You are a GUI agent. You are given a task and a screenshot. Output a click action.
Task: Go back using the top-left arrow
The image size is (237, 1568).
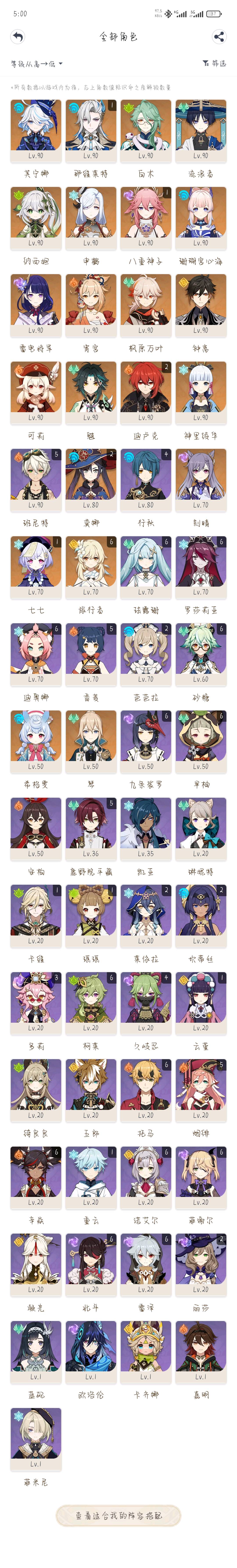click(18, 37)
